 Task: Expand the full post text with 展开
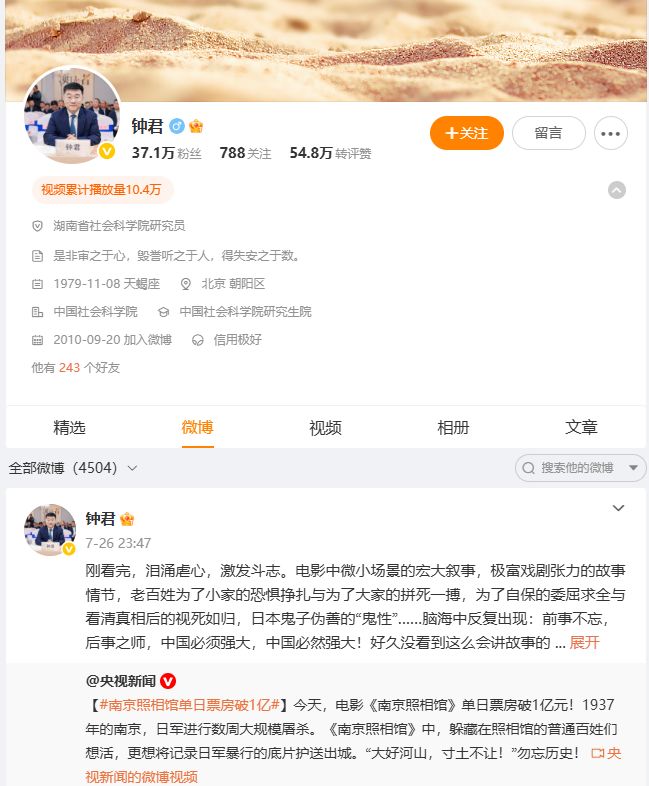tap(585, 642)
